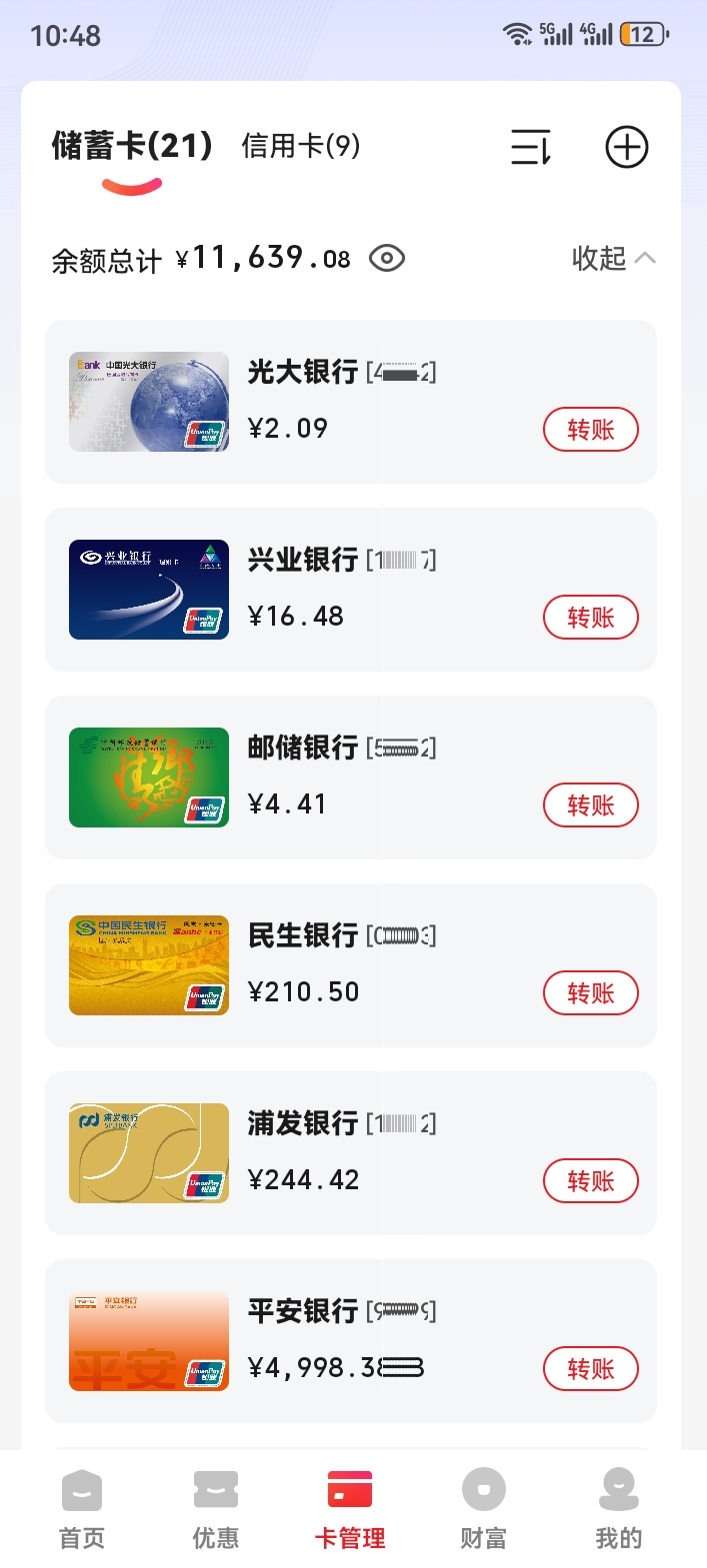View the 兴业银行 card

point(149,590)
